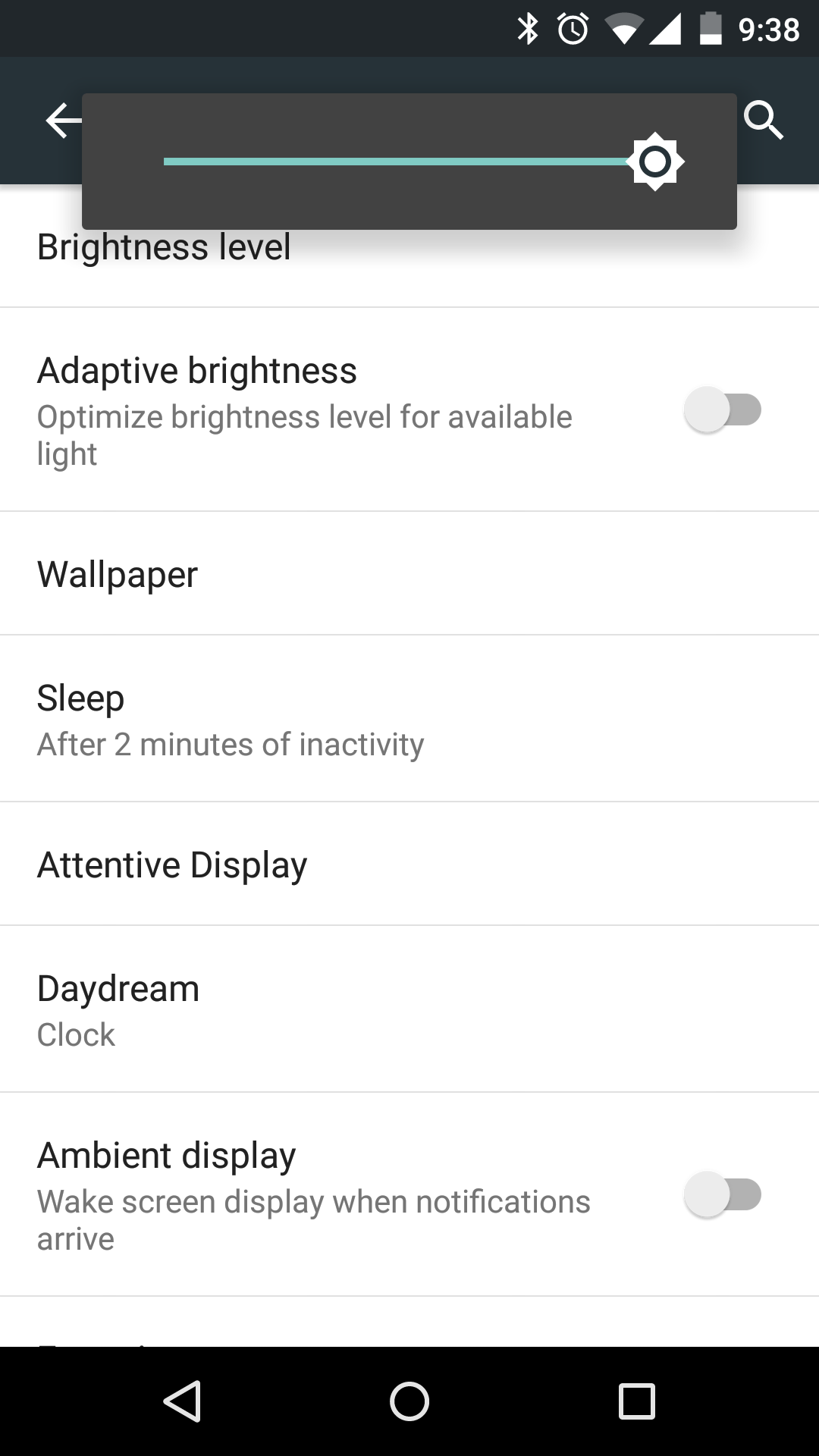Tap the cellular signal icon in status bar
Screen dimensions: 819x1456
pos(667,29)
